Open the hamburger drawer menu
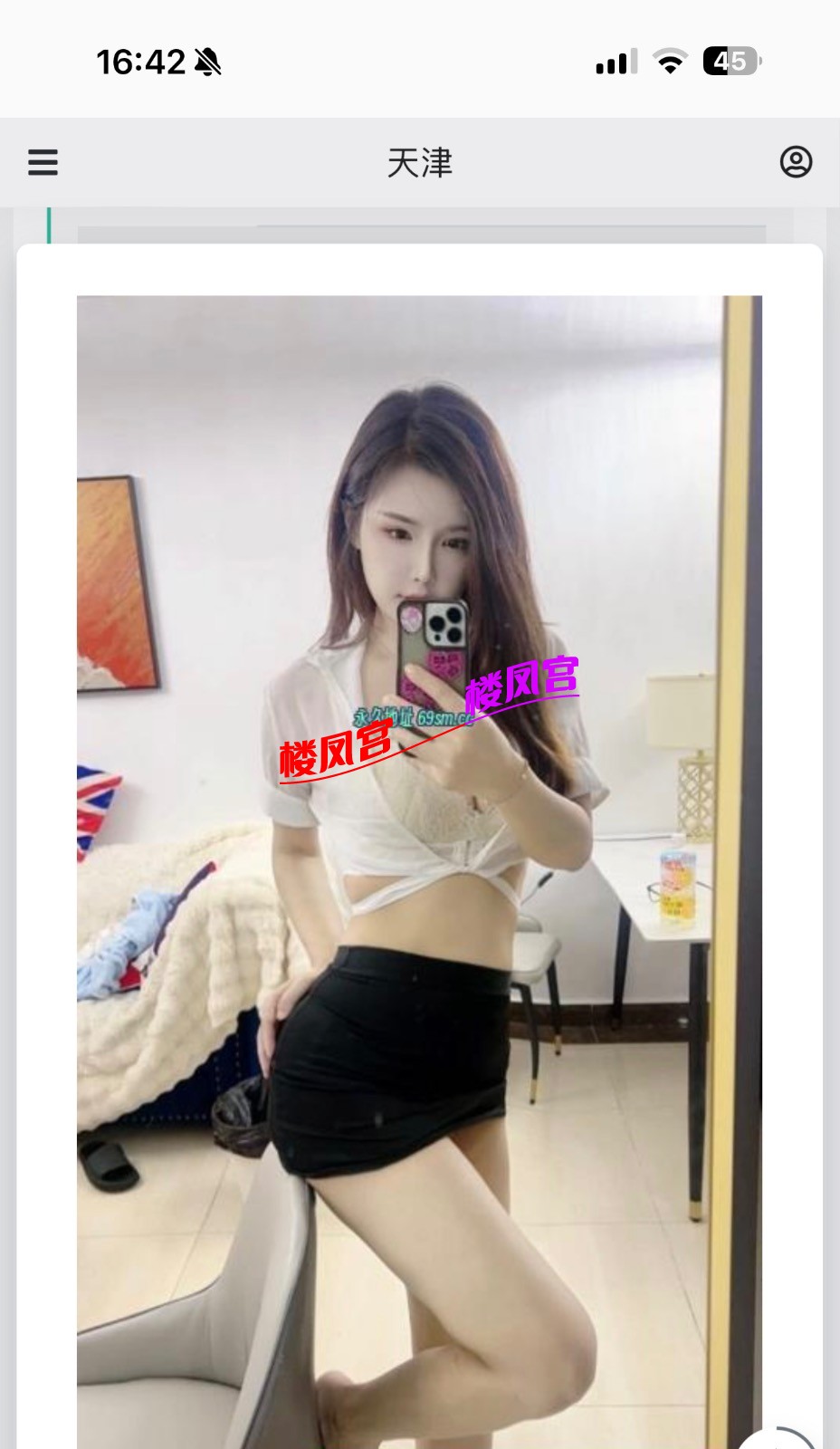840x1449 pixels. (43, 163)
